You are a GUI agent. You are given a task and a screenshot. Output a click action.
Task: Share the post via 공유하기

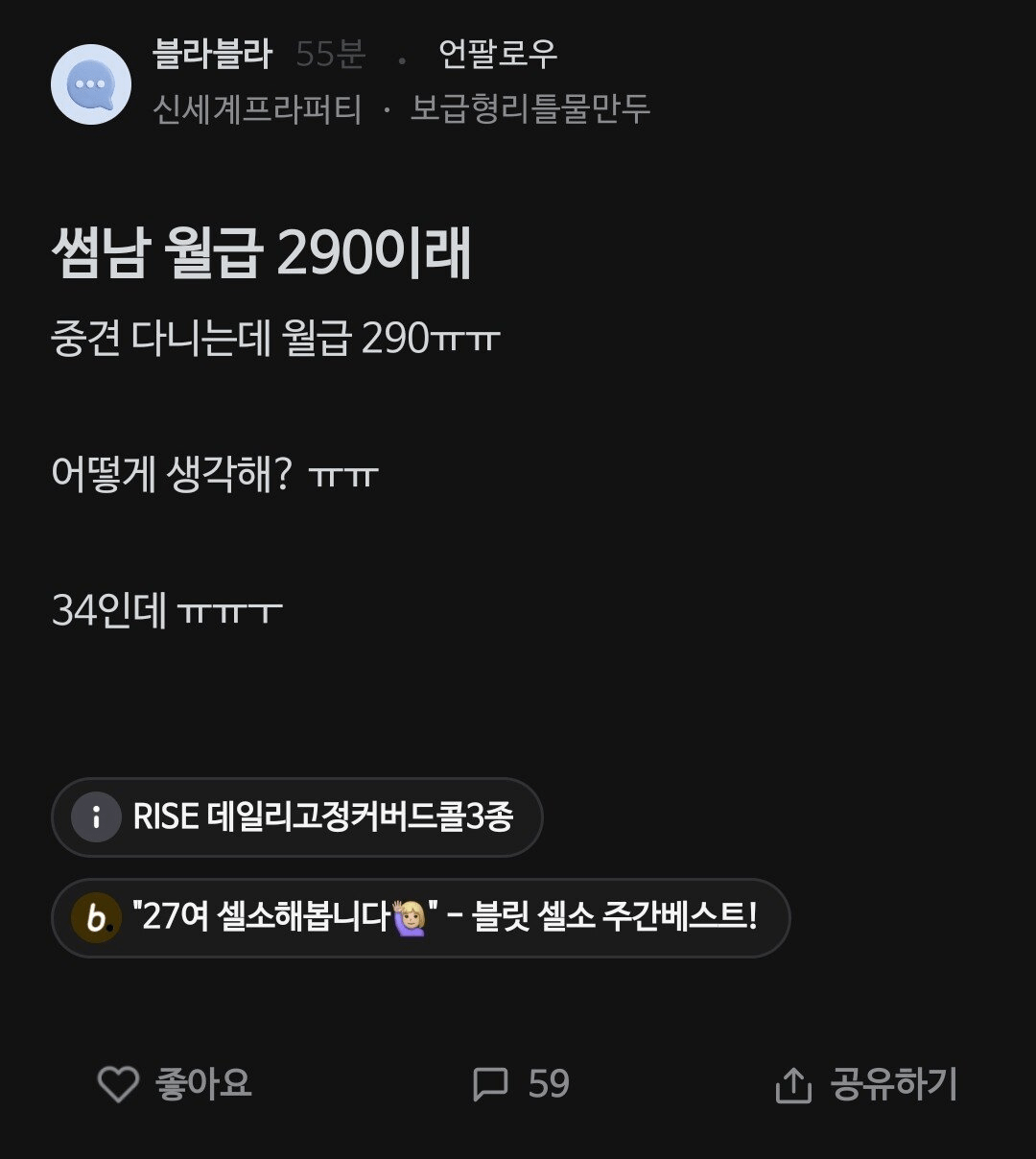tap(865, 1084)
